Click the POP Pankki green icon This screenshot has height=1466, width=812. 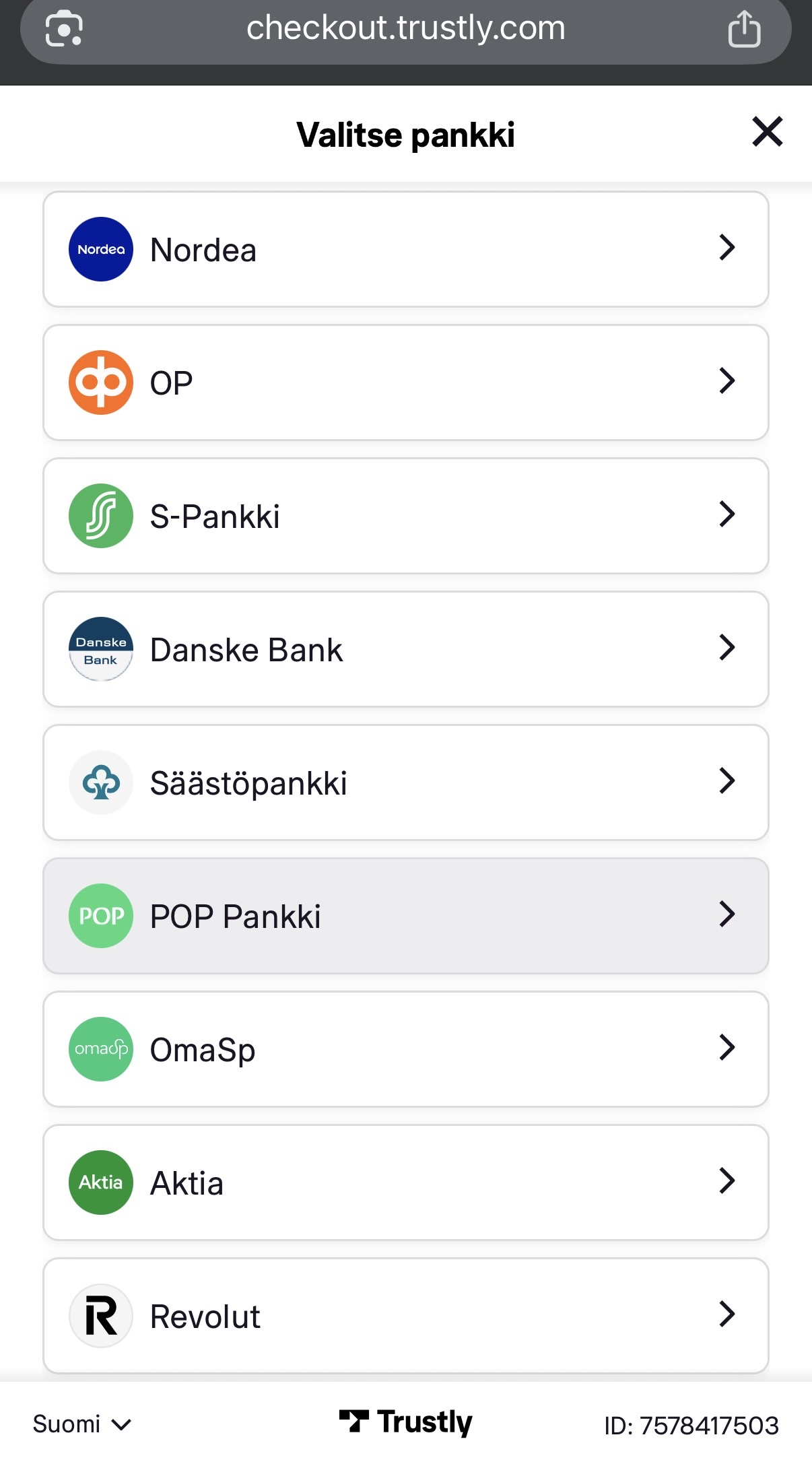click(100, 915)
